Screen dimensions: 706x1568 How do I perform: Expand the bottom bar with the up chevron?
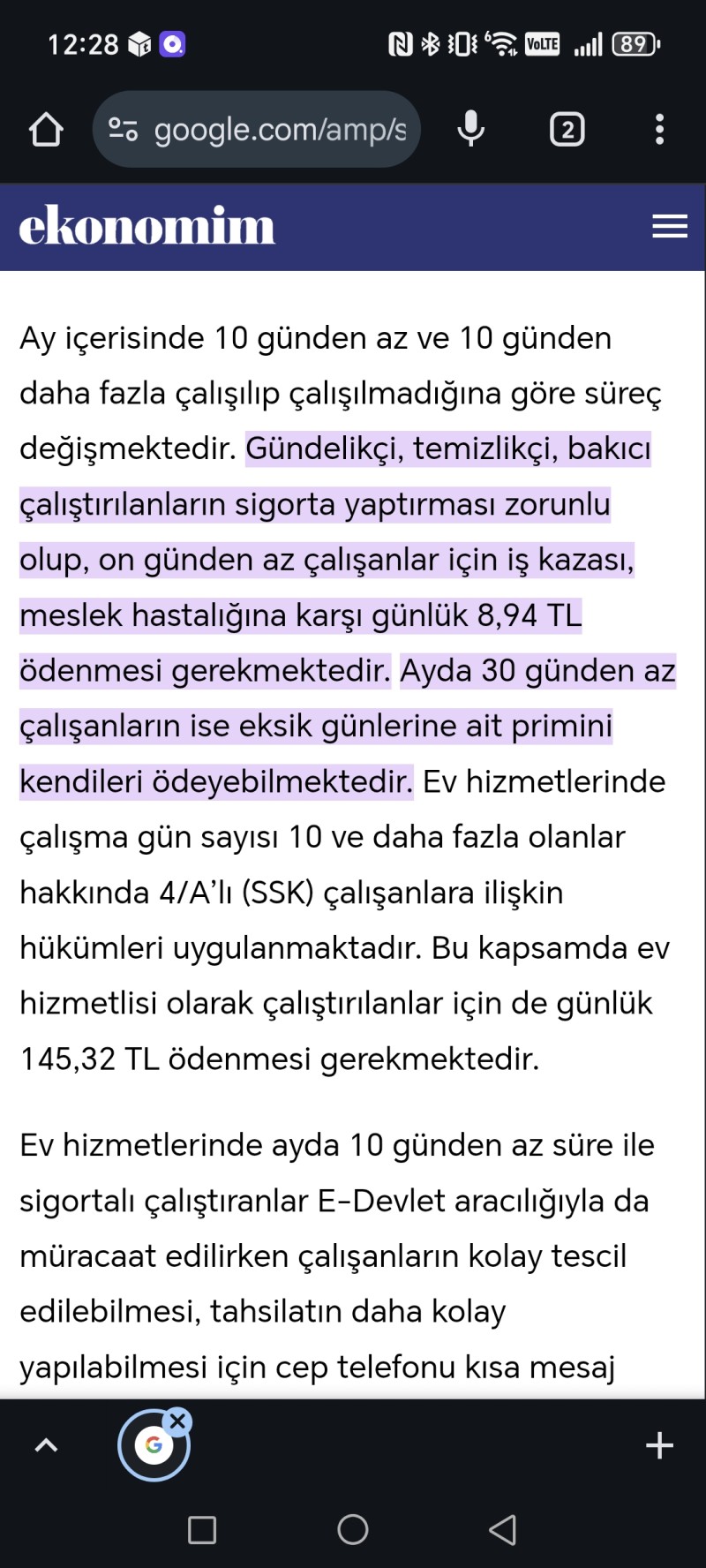click(46, 1445)
